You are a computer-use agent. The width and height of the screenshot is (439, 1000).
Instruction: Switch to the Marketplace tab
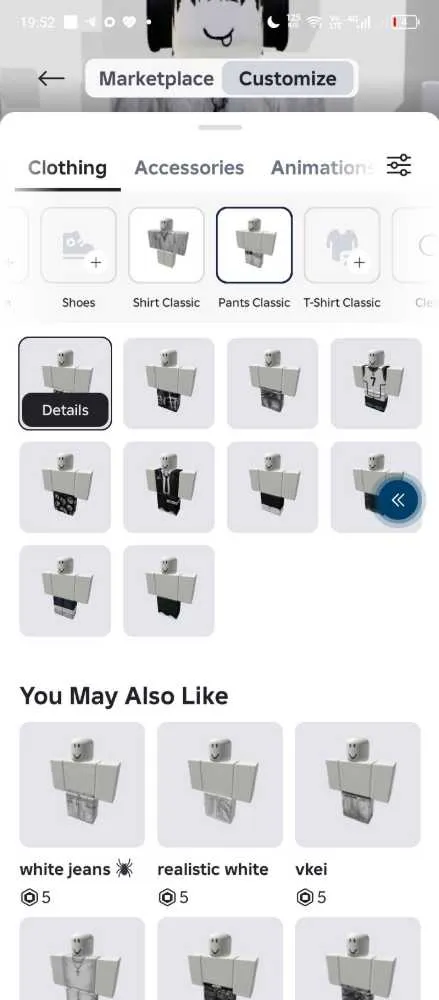coord(156,78)
